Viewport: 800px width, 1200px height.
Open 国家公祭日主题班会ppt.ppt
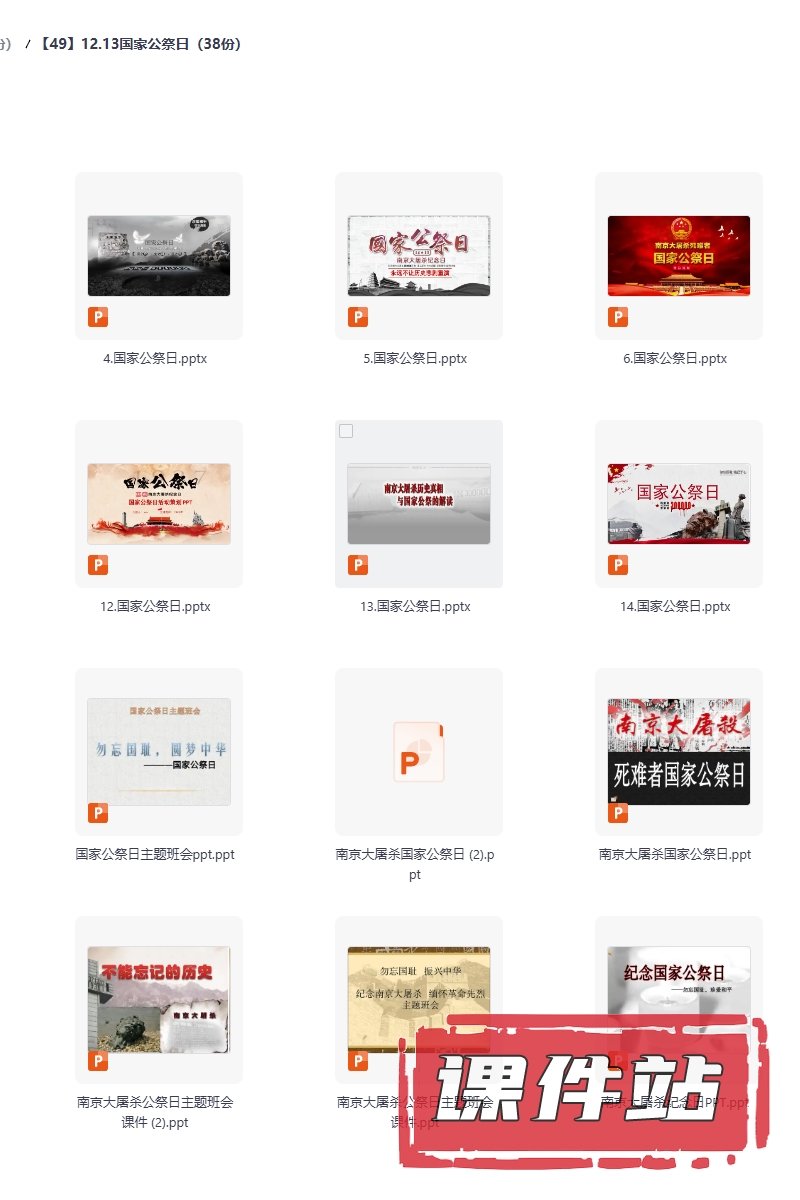[159, 752]
